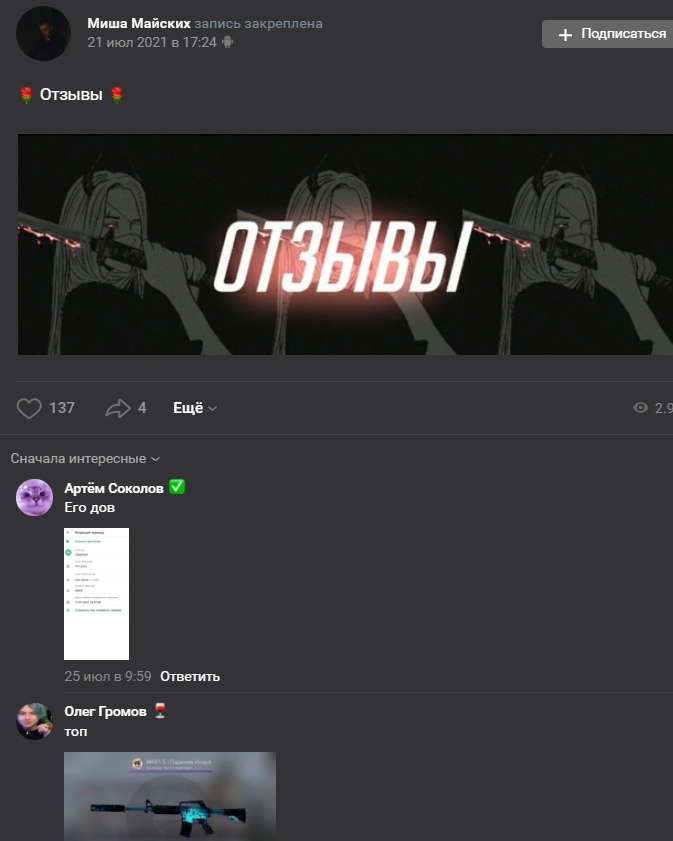The width and height of the screenshot is (673, 841).
Task: Open the Отзывы banner image
Action: pyautogui.click(x=345, y=245)
